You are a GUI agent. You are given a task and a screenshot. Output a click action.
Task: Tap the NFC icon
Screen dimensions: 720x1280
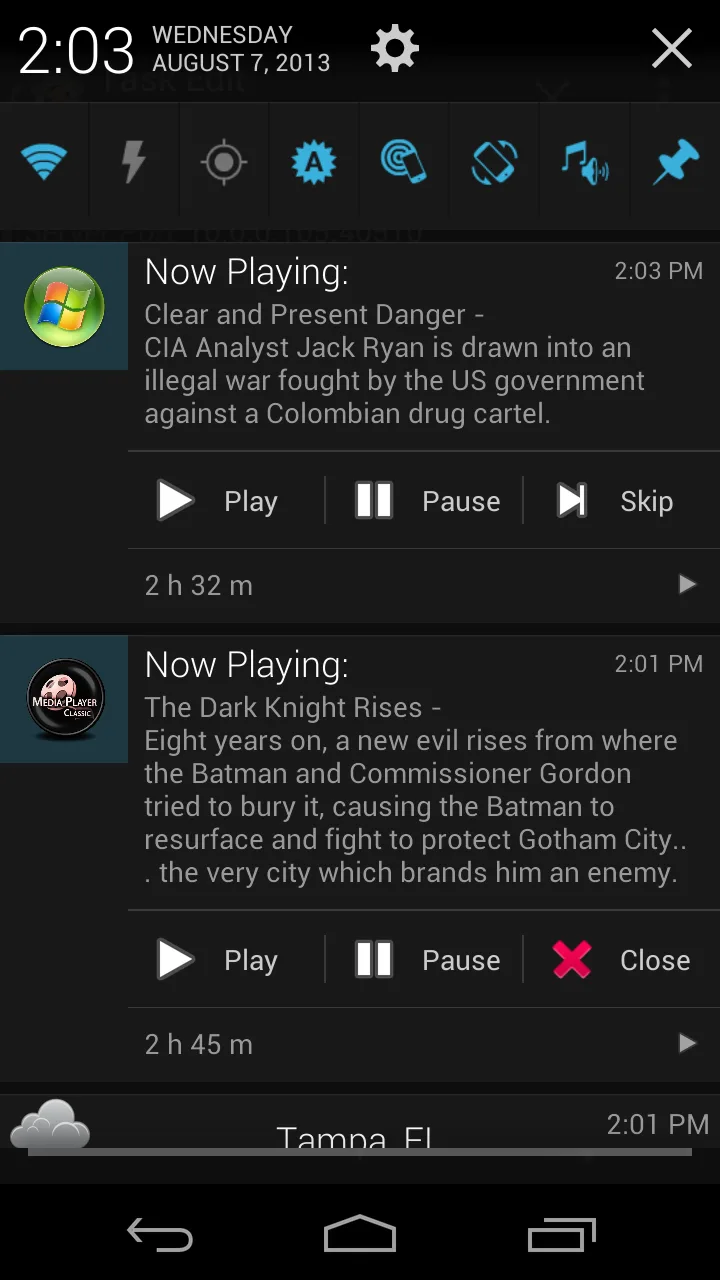[x=404, y=162]
